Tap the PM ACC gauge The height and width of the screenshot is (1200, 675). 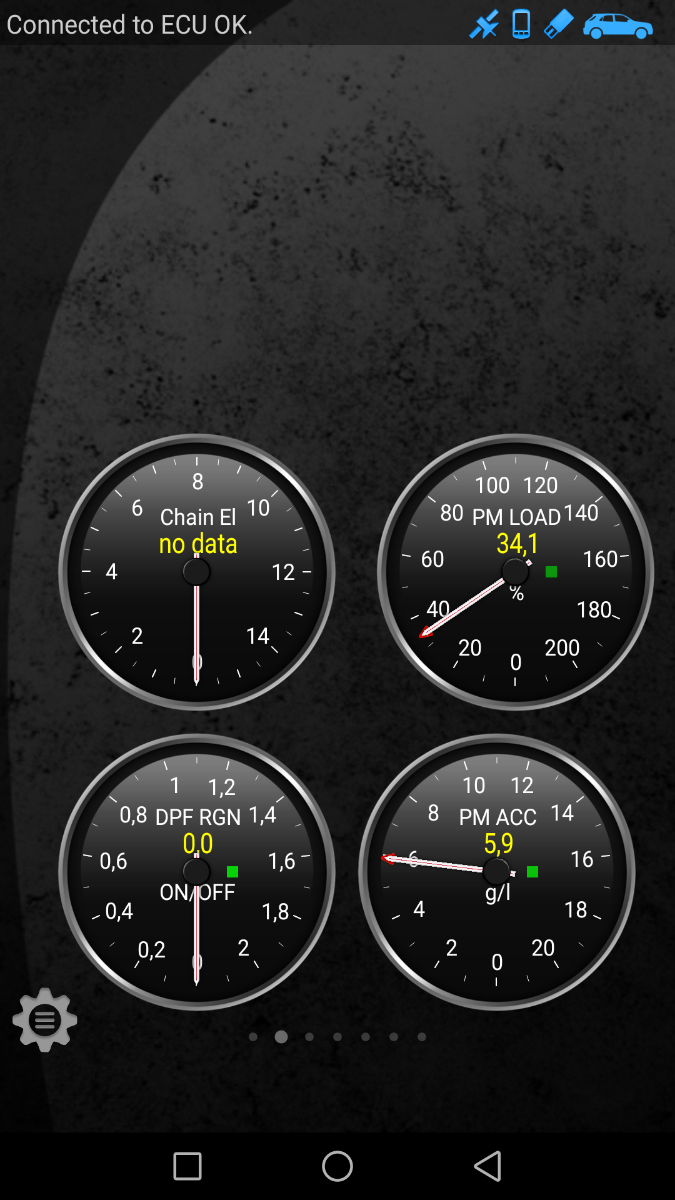[x=497, y=872]
